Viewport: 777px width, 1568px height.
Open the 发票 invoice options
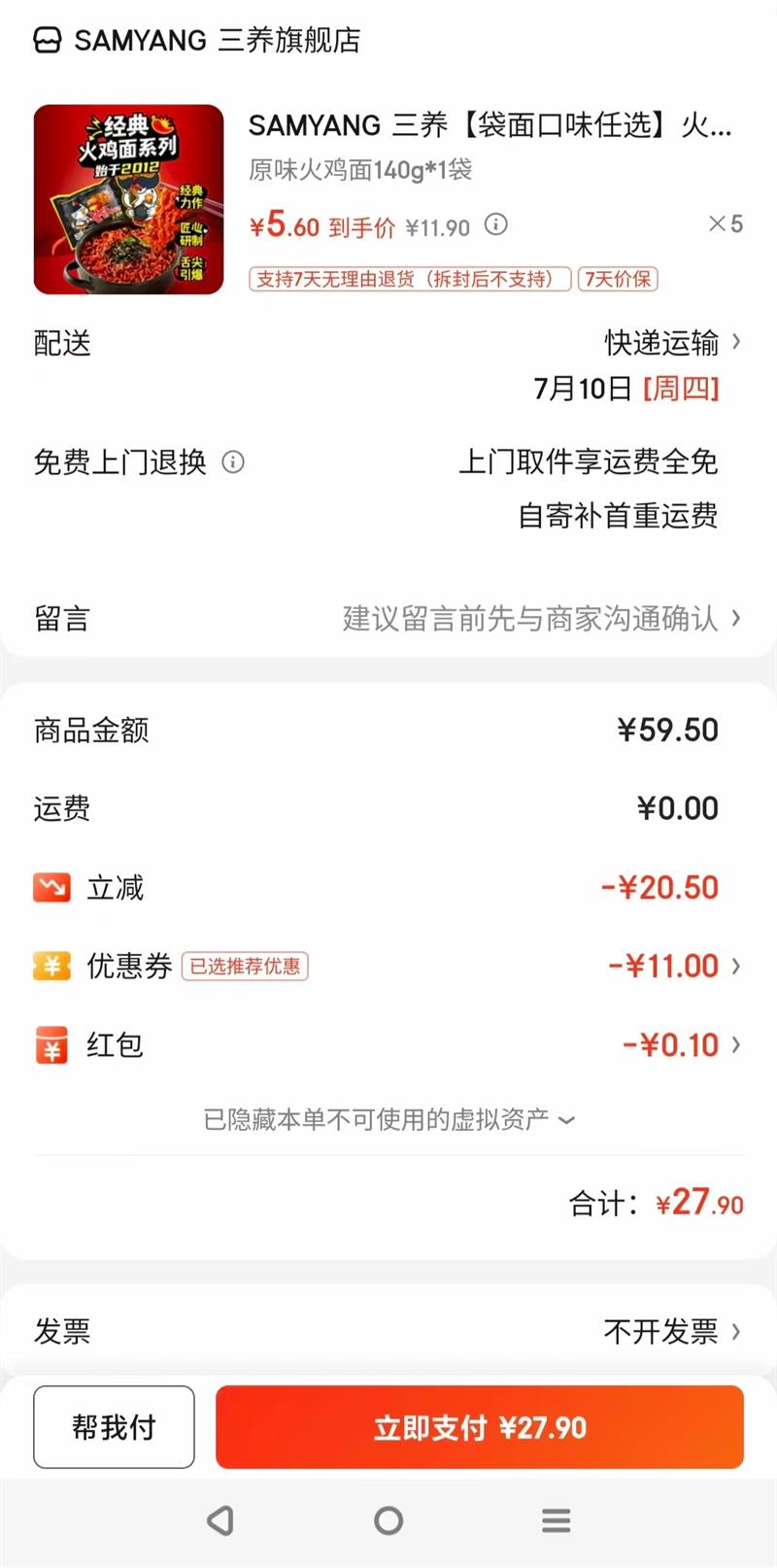pos(670,1330)
